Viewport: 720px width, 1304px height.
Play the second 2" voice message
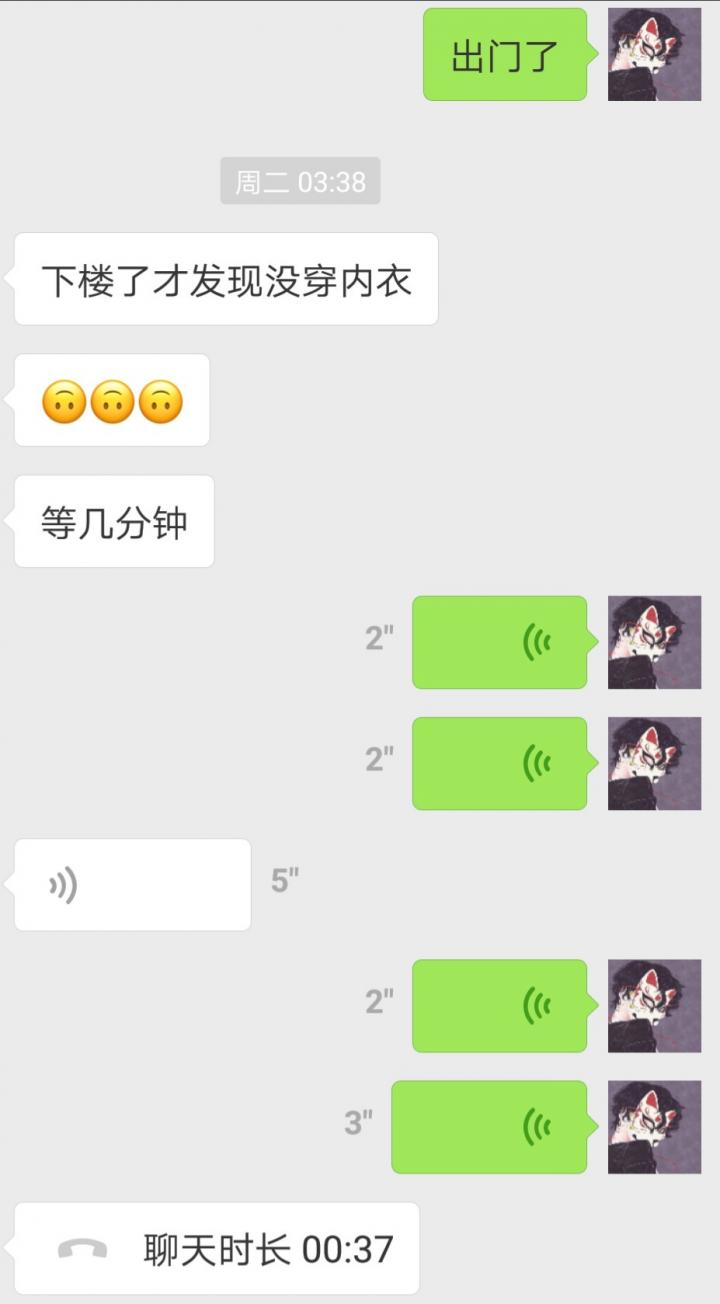498,763
